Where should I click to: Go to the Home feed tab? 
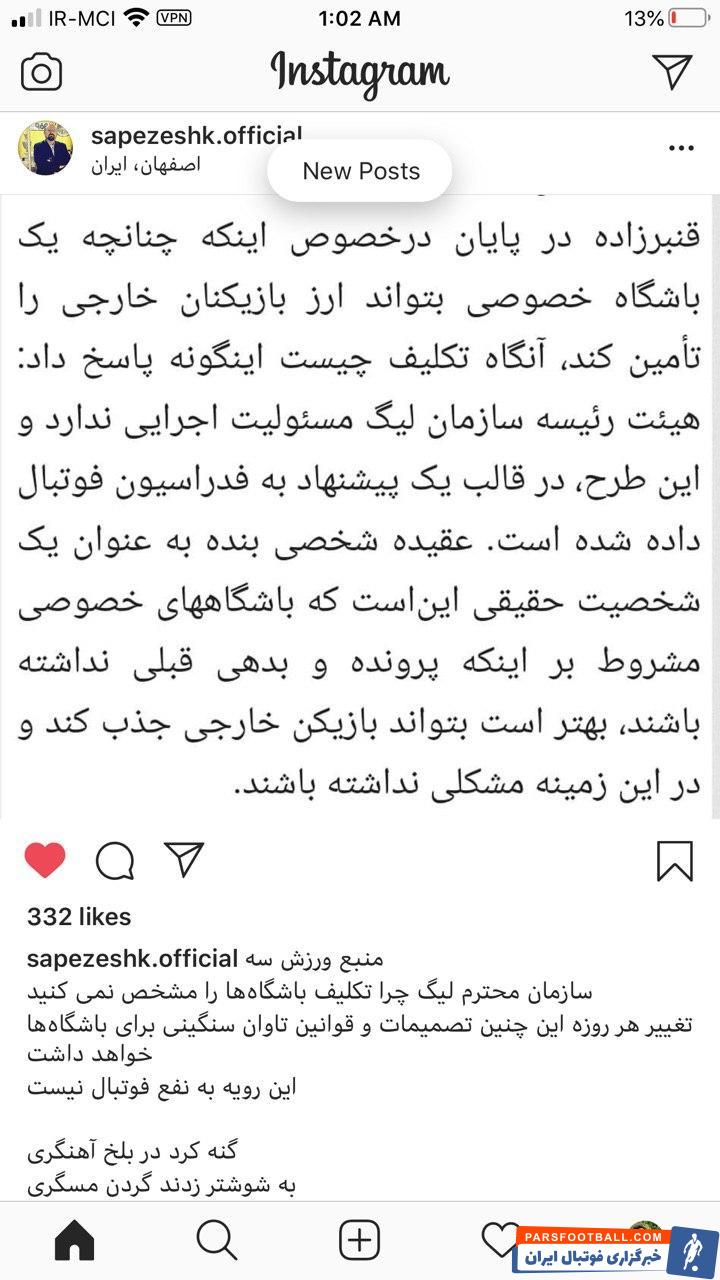[74, 1241]
